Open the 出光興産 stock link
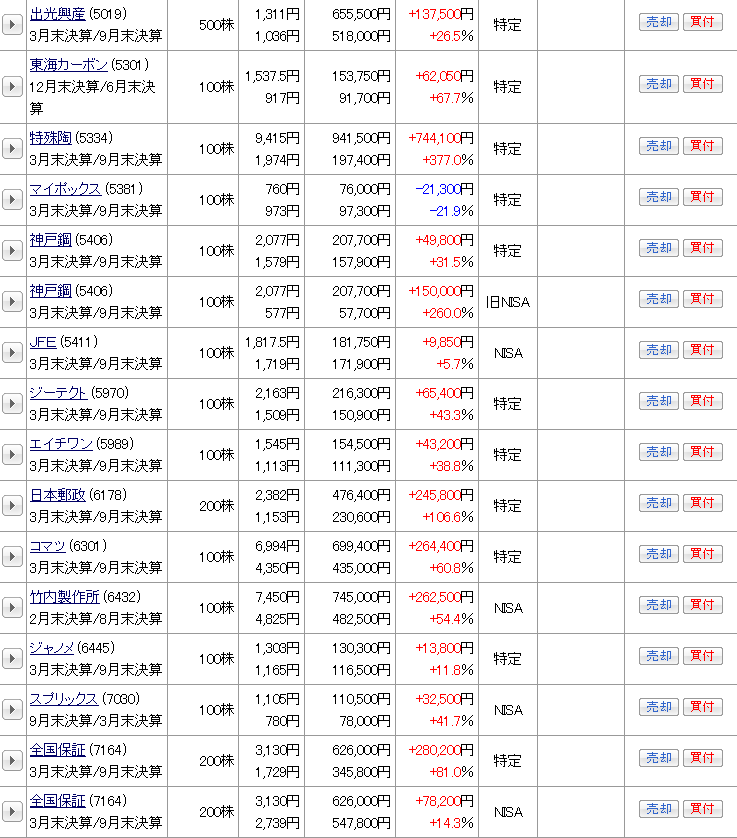The height and width of the screenshot is (838, 737). pos(57,14)
